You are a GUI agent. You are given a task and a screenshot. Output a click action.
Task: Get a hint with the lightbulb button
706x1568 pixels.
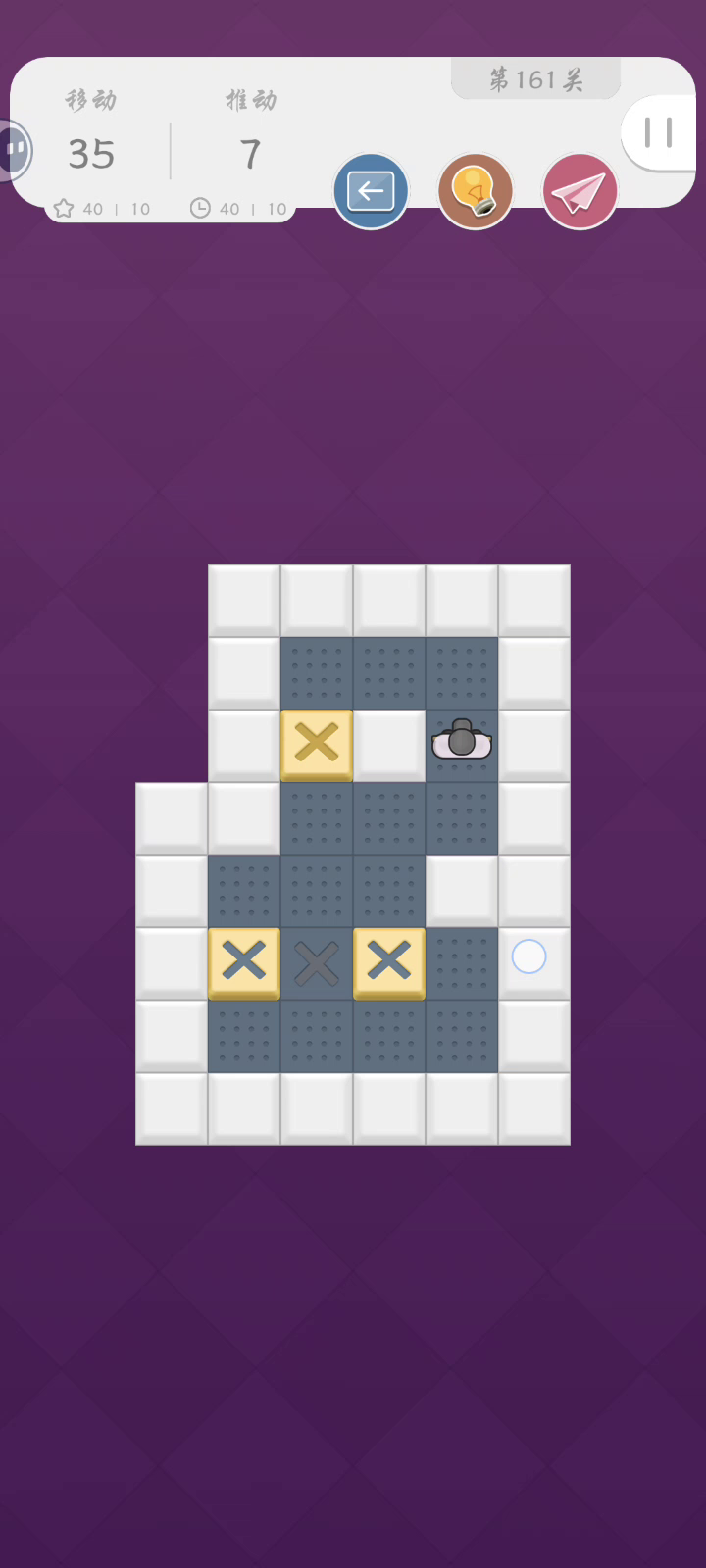(x=476, y=191)
